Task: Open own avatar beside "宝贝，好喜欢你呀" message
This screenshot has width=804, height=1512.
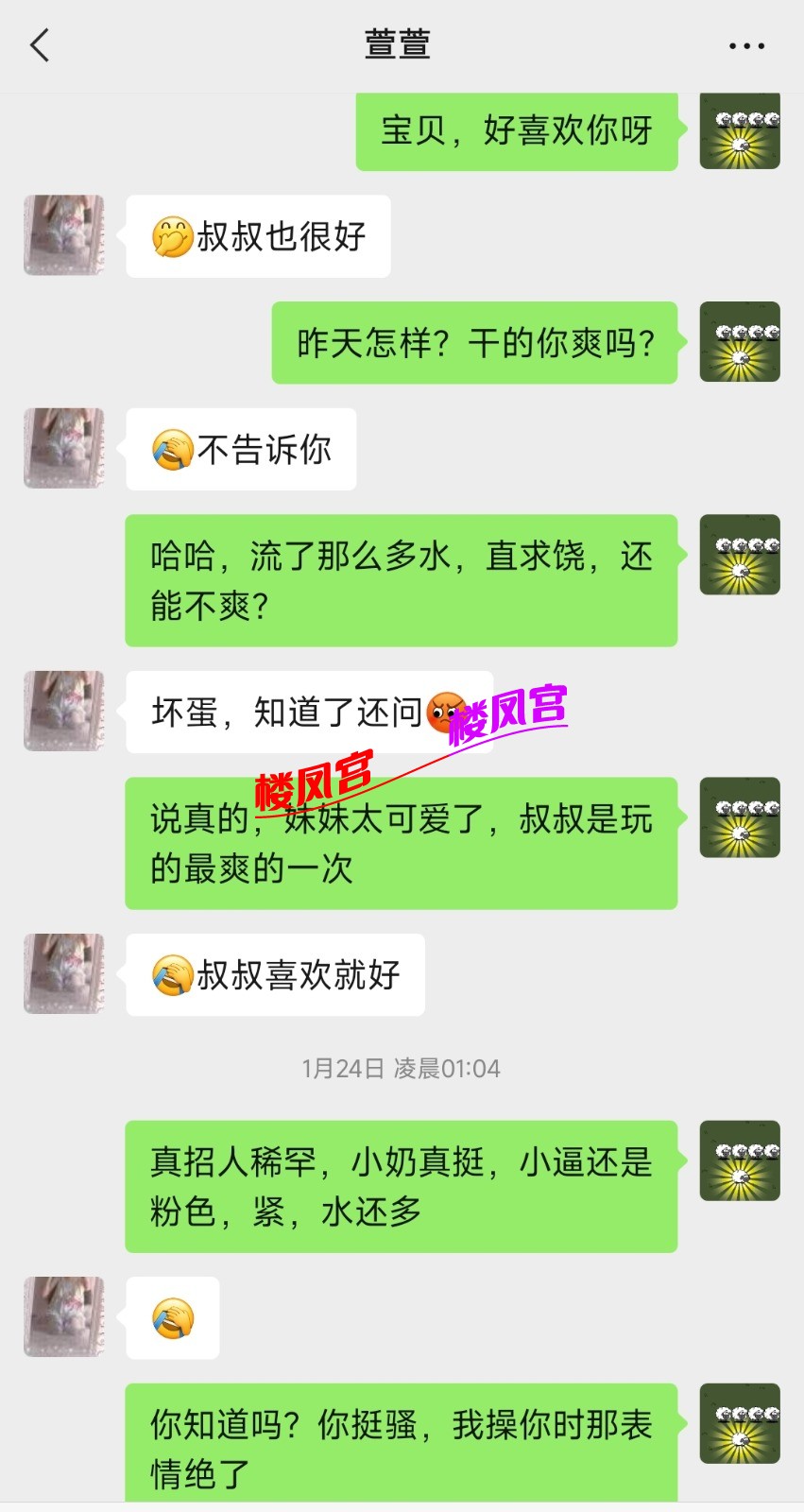Action: [740, 132]
